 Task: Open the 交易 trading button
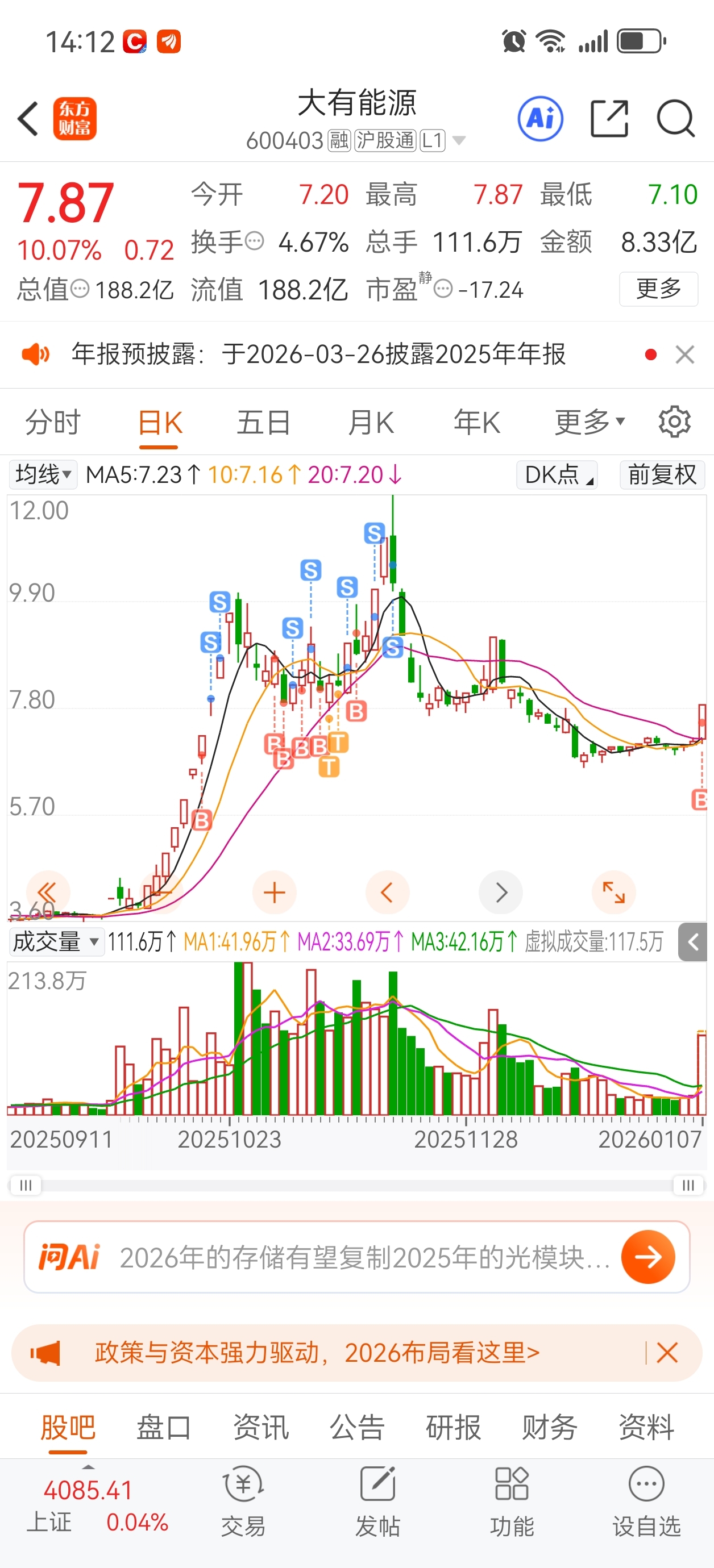point(243,1502)
